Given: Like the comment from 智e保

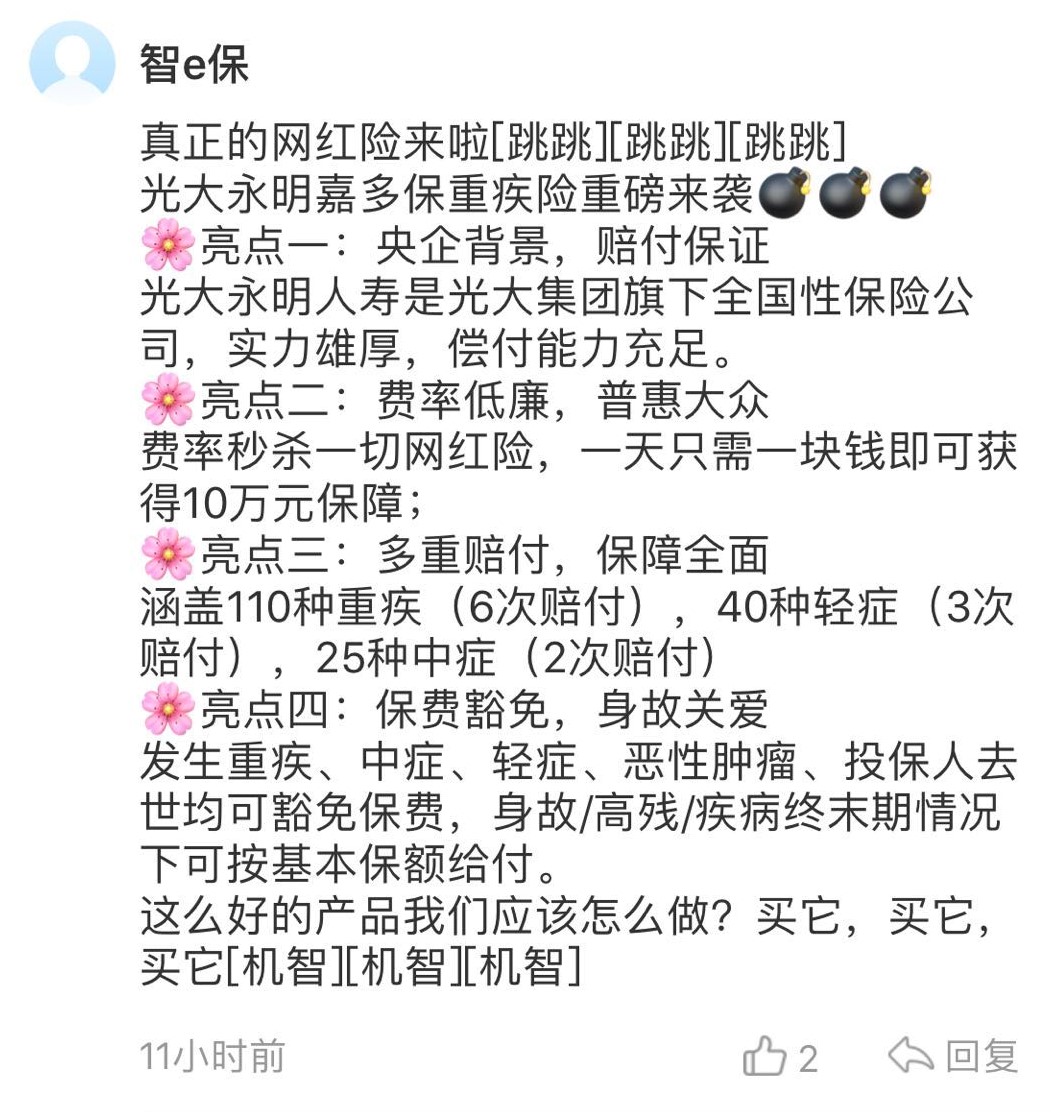Looking at the screenshot, I should click(767, 1057).
